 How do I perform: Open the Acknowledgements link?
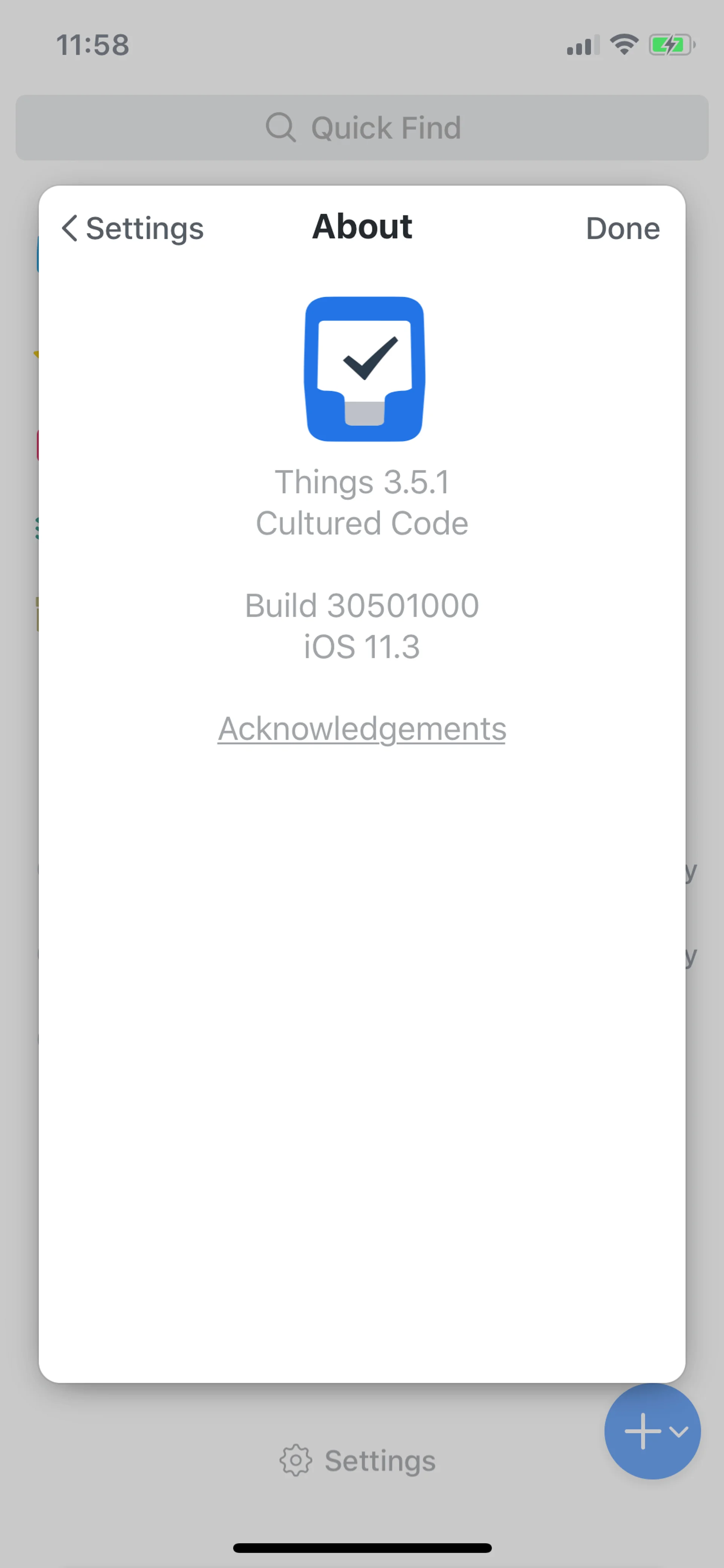click(362, 729)
